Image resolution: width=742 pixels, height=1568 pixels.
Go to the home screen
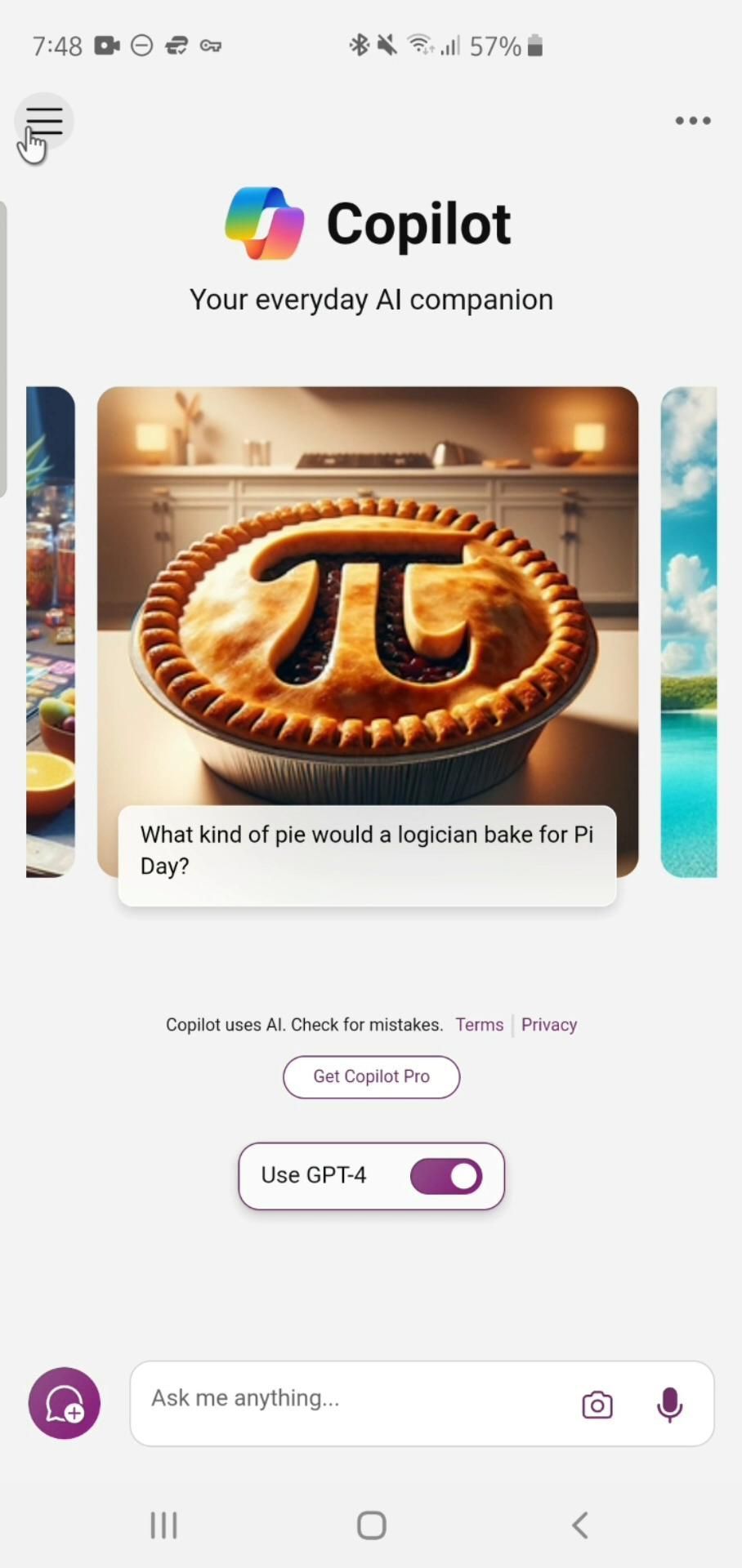pos(371,1525)
